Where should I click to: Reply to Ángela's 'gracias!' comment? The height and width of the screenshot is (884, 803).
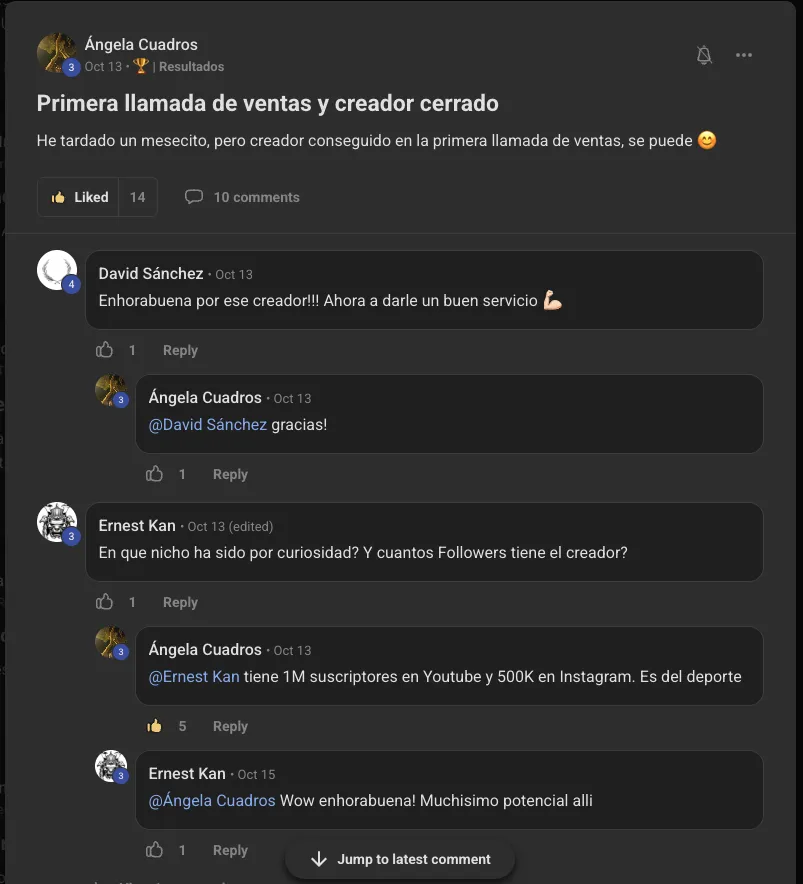click(x=230, y=474)
